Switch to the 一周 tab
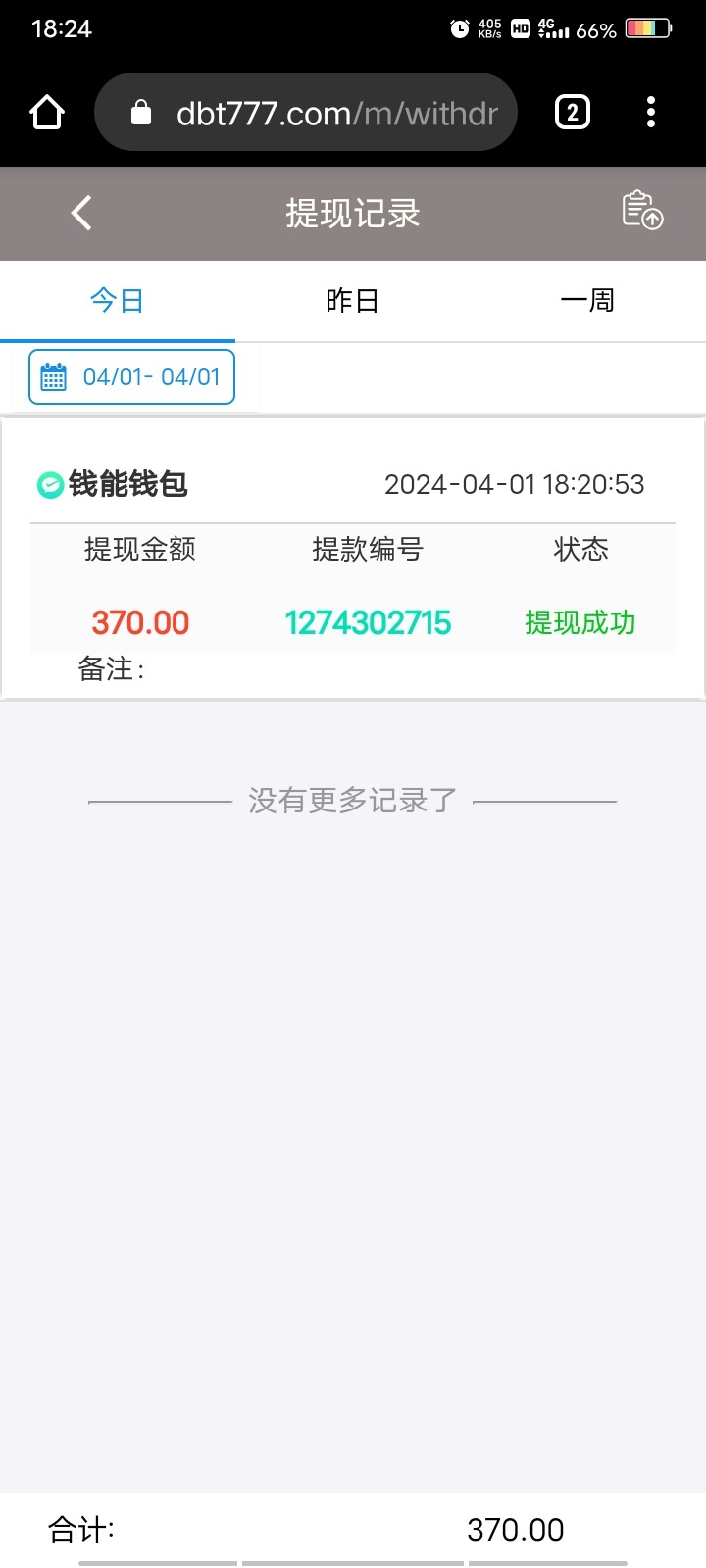This screenshot has height=1568, width=706. 587,301
